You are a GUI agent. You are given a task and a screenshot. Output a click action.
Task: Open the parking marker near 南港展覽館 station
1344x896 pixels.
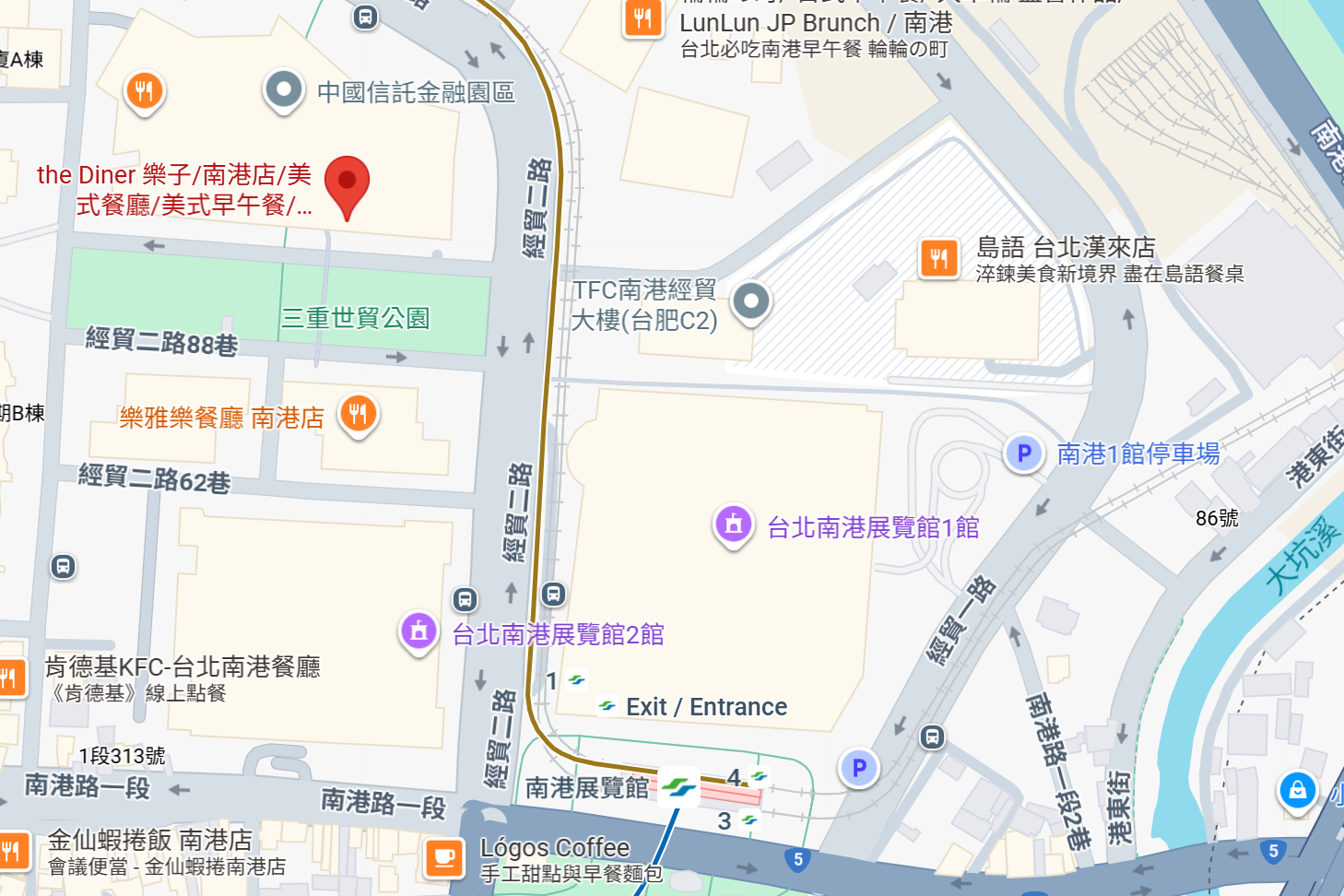point(859,767)
